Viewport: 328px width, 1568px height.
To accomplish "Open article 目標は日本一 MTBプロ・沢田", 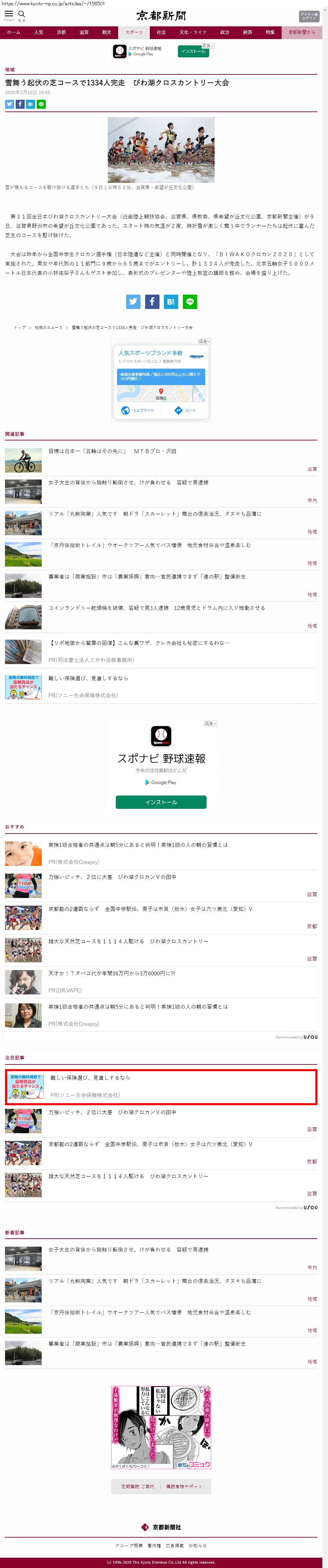I will (x=112, y=451).
